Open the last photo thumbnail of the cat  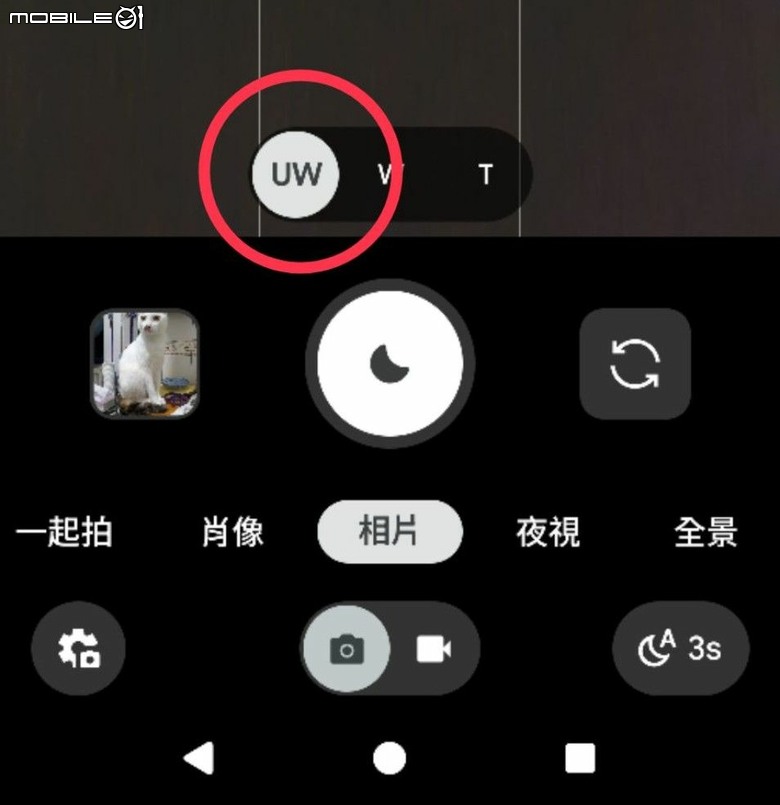click(x=145, y=364)
